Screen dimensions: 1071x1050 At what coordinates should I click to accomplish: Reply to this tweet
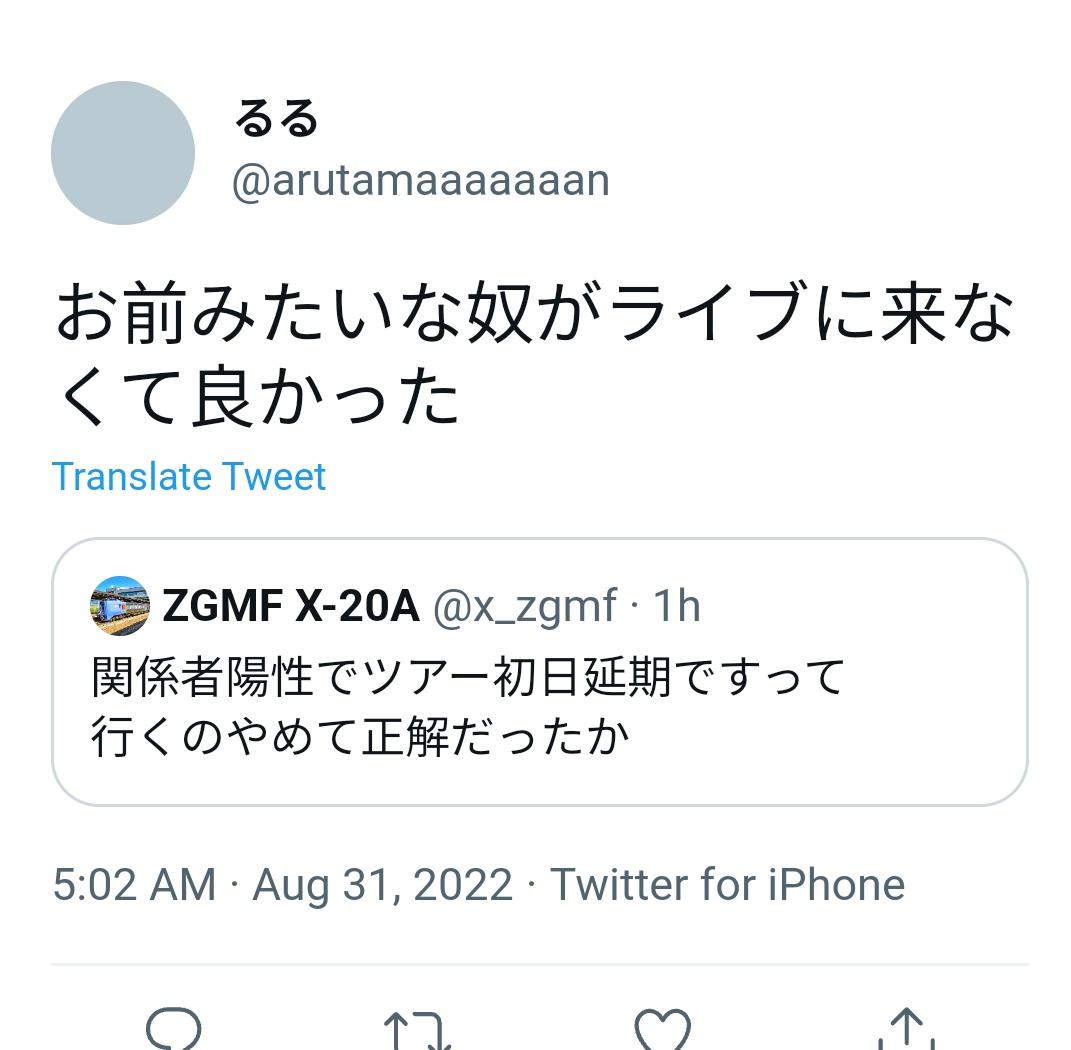[x=173, y=1028]
